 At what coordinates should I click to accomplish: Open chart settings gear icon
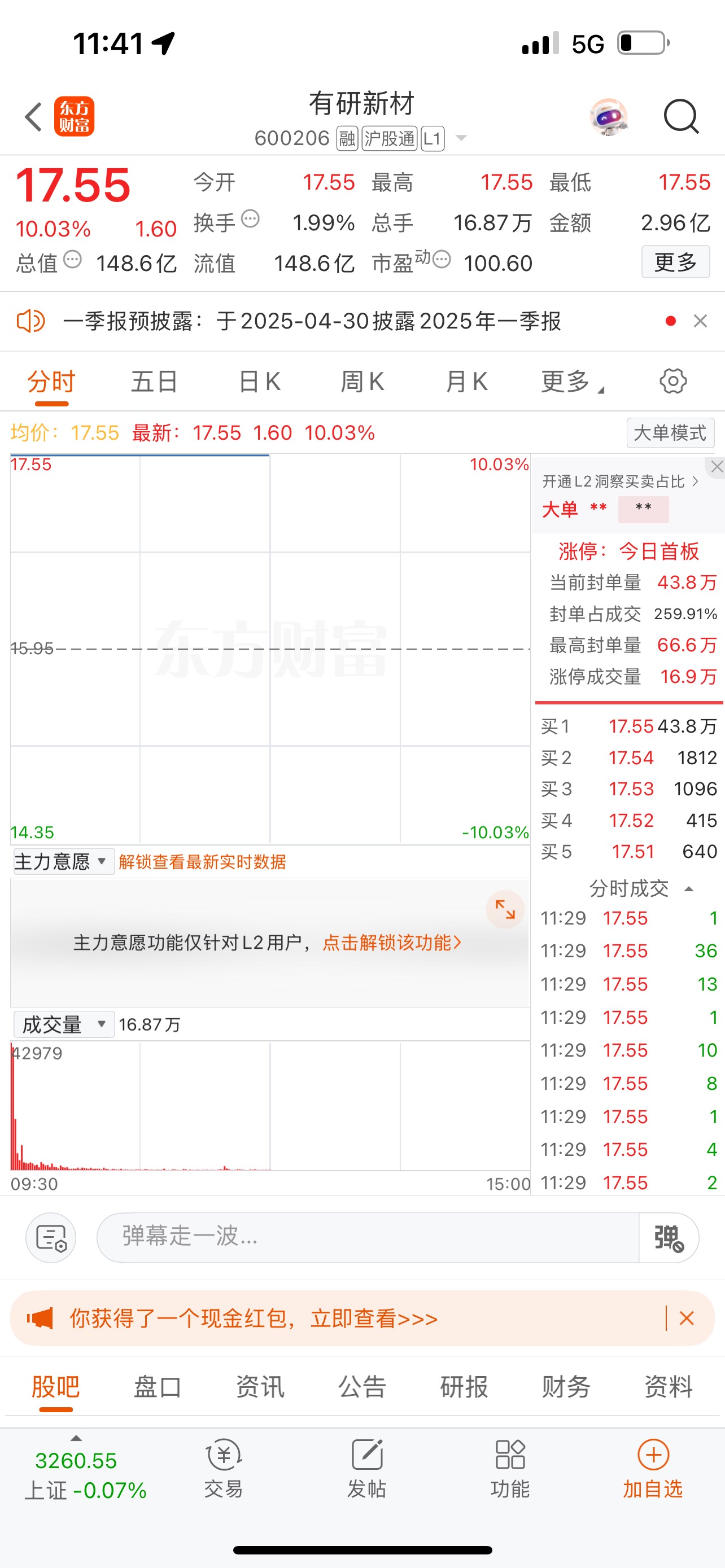point(672,381)
